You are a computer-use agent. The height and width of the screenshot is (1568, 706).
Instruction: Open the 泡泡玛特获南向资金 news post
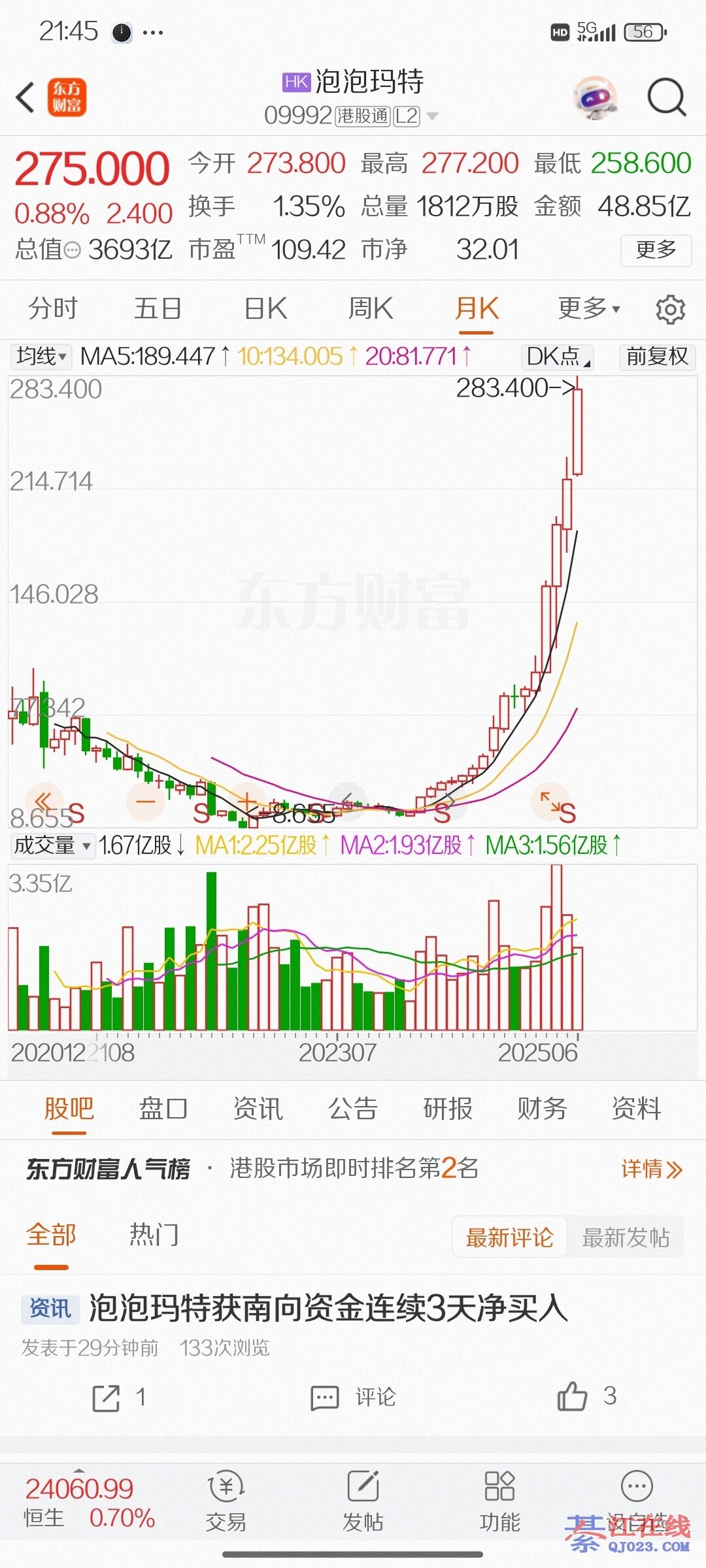click(x=327, y=1309)
